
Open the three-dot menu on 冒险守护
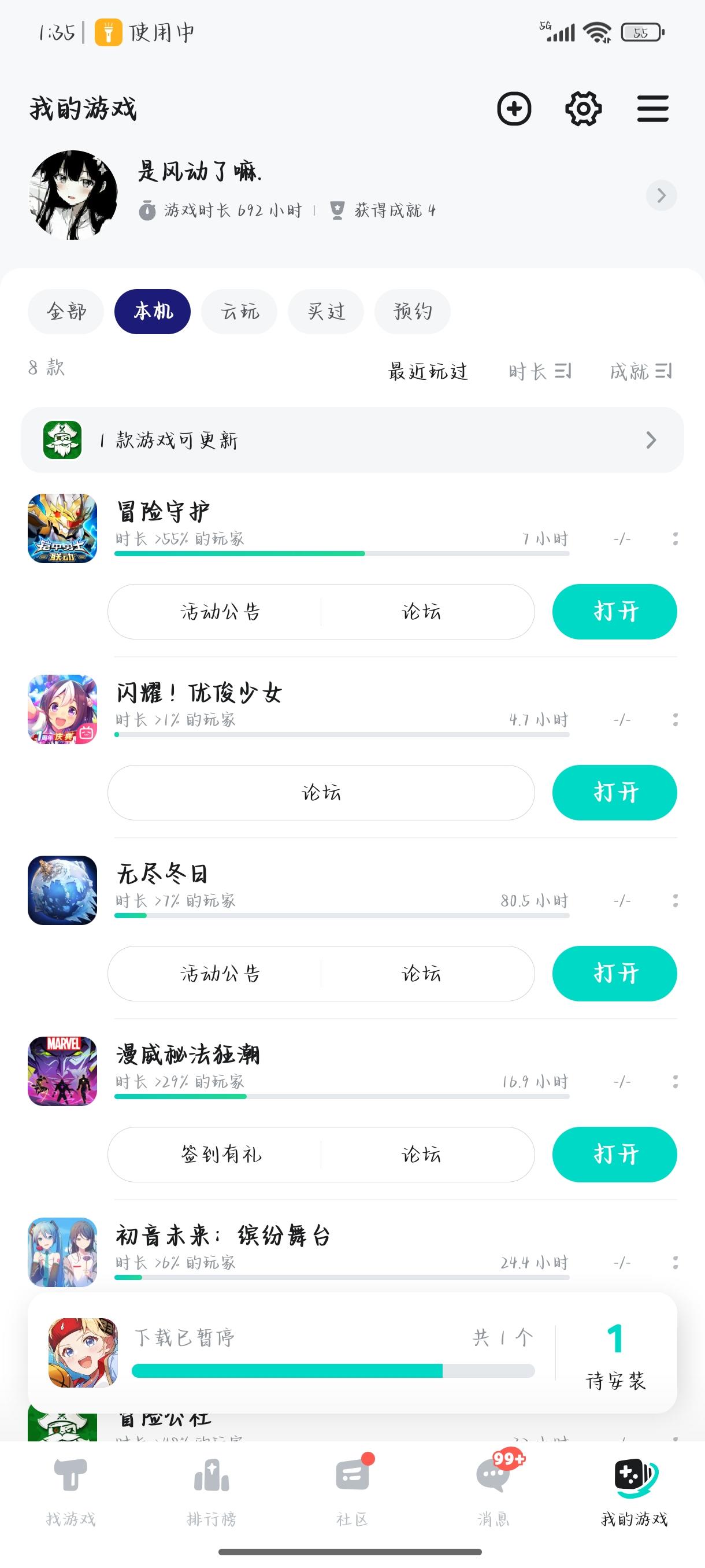click(x=675, y=538)
